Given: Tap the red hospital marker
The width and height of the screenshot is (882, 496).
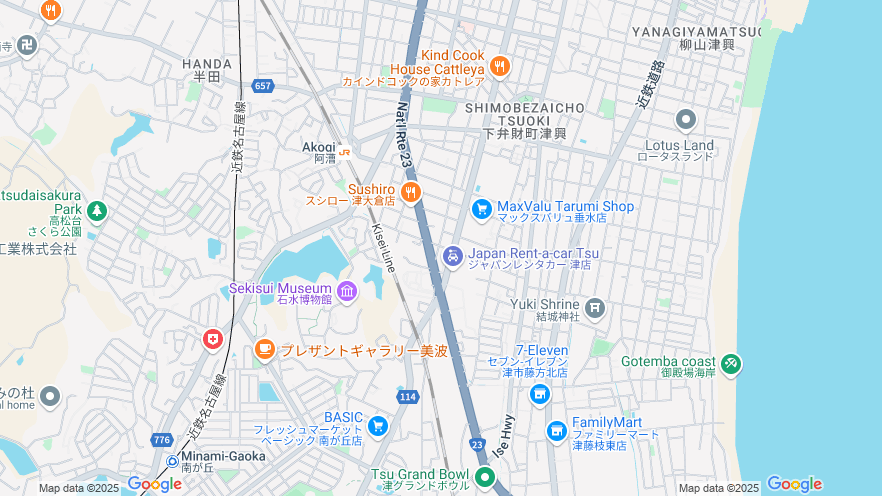Looking at the screenshot, I should (212, 340).
